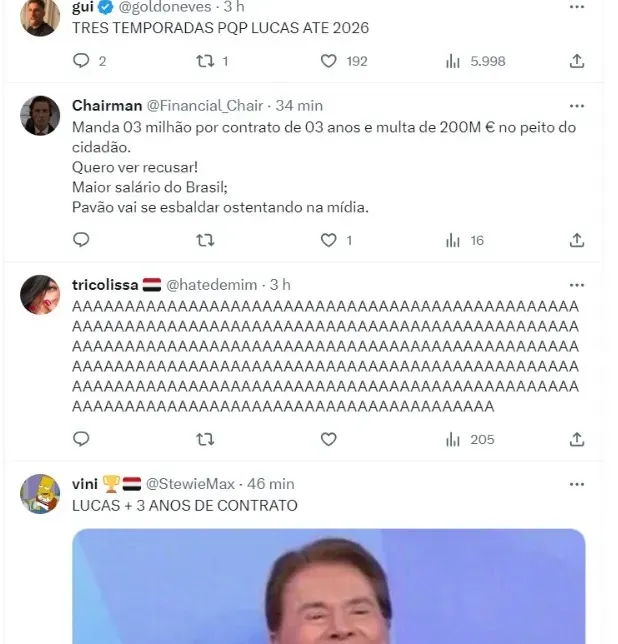Image resolution: width=618 pixels, height=644 pixels.
Task: Share gui's tweet
Action: [577, 61]
